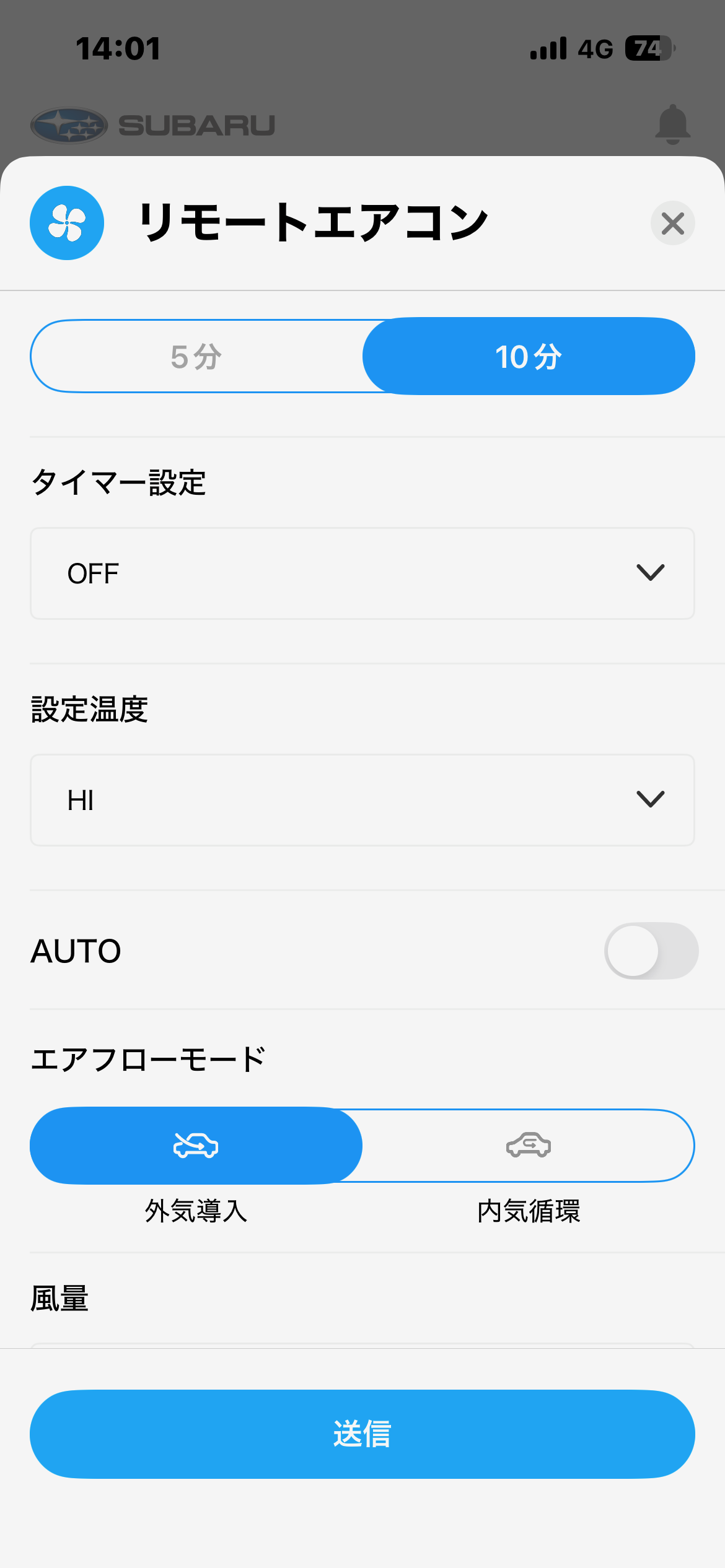
Task: Close the リモートエアコン sheet
Action: (672, 224)
